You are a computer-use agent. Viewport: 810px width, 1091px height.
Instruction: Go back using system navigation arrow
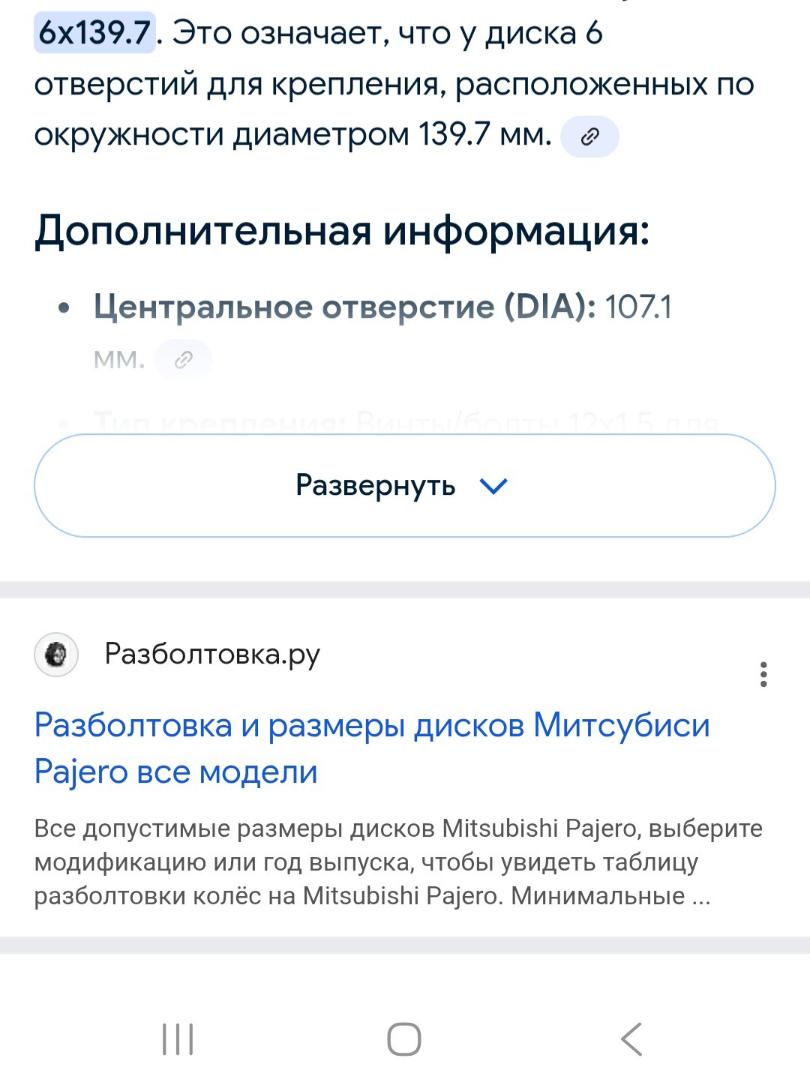631,1040
